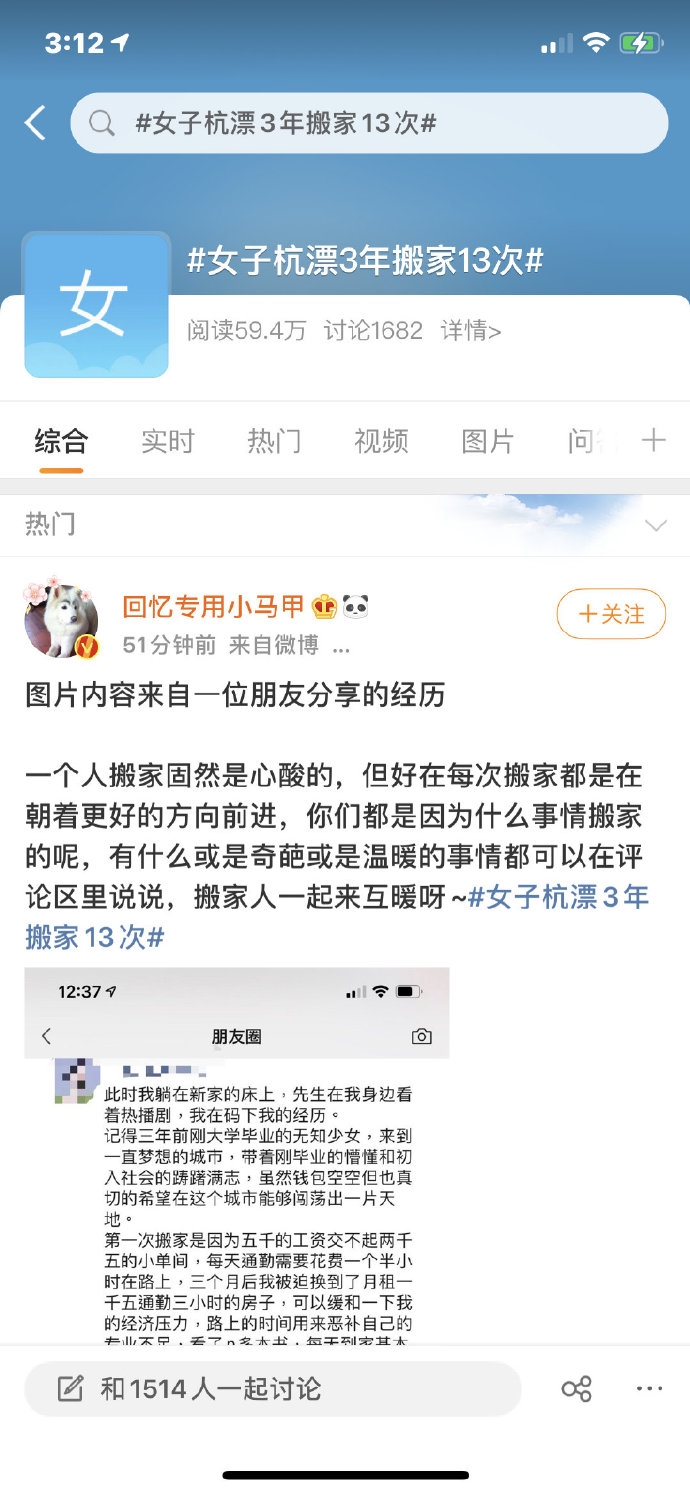The height and width of the screenshot is (1494, 690).
Task: Open 回忆专用小马甲's profile avatar
Action: click(x=62, y=620)
